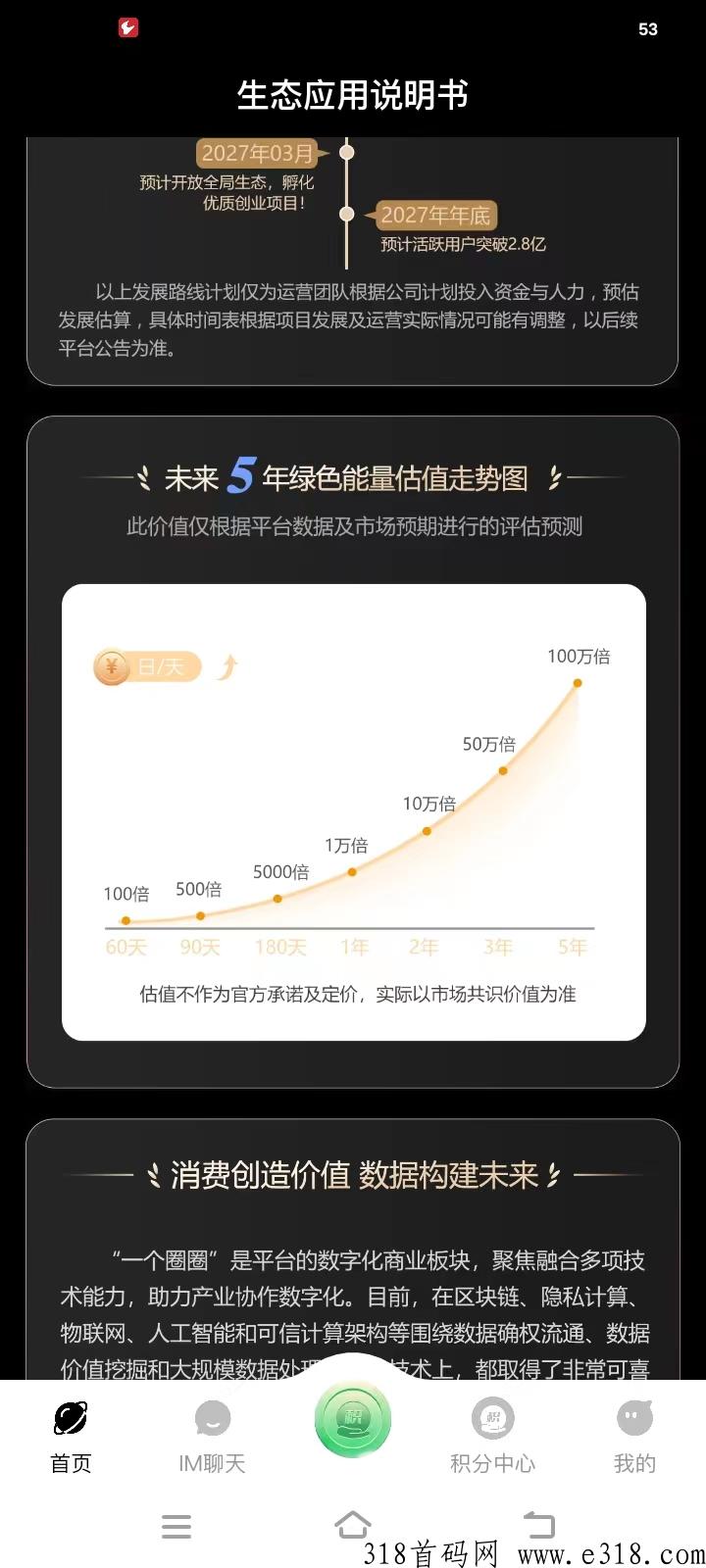
Task: Tap the system home button
Action: click(353, 1525)
